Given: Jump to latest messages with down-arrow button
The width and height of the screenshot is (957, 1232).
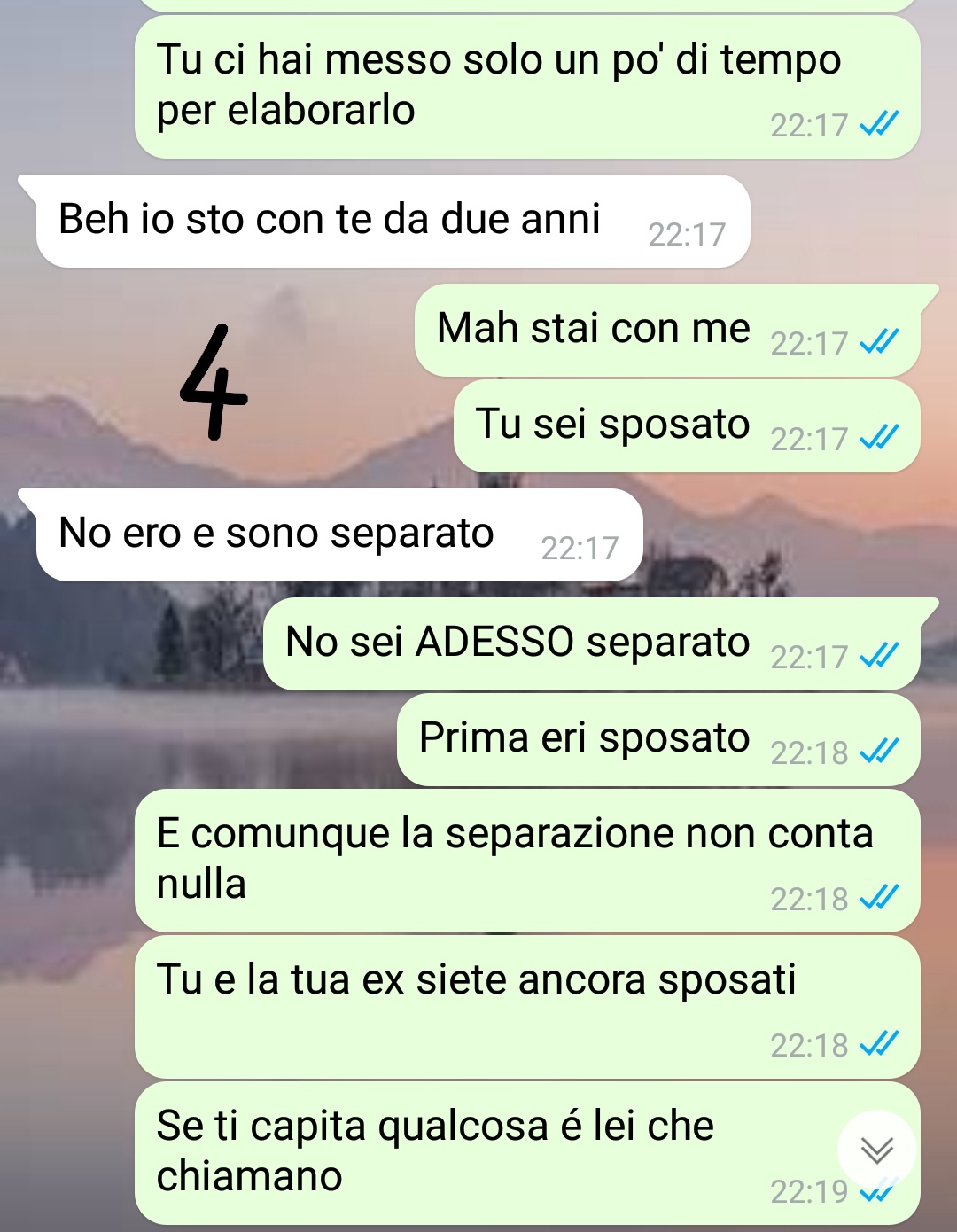Looking at the screenshot, I should click(x=876, y=1150).
